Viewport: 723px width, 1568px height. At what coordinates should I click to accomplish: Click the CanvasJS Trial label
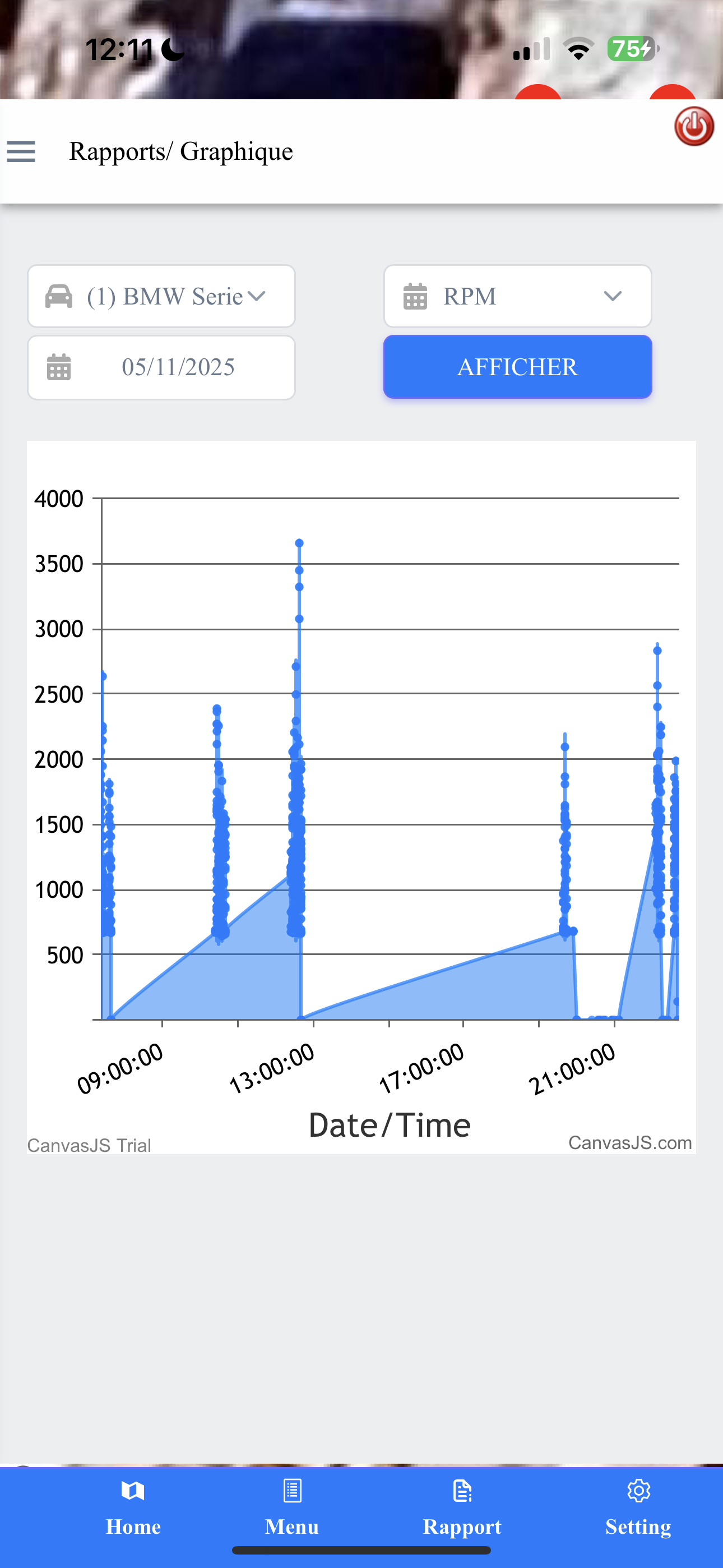[89, 1145]
